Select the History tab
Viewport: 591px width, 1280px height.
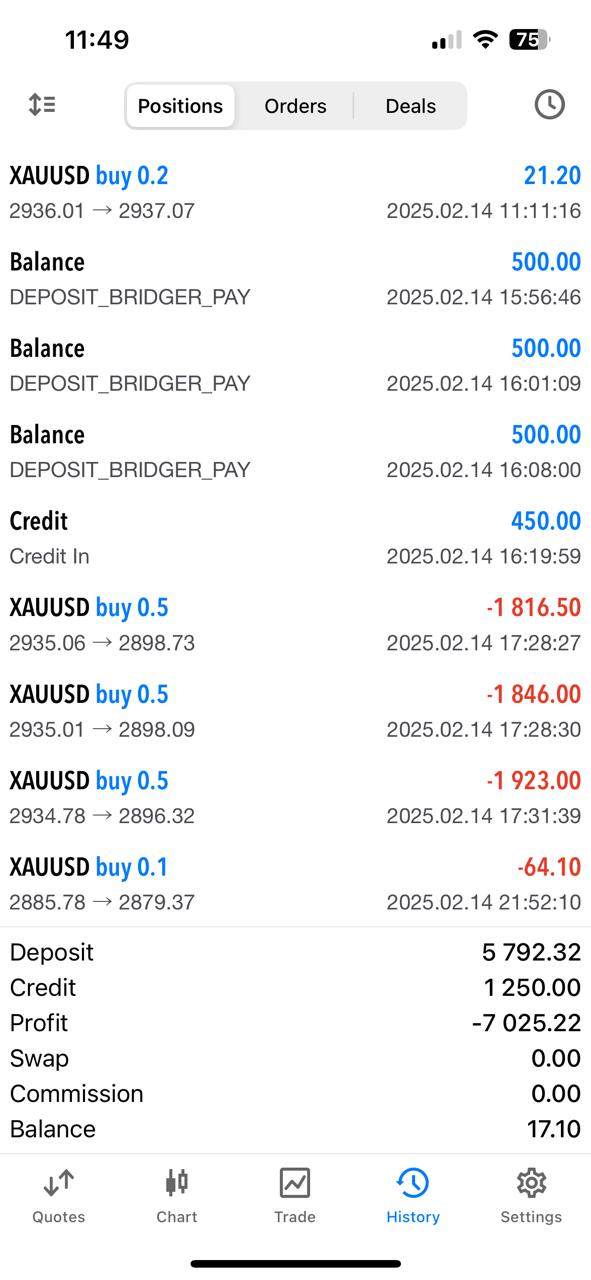click(x=413, y=1196)
